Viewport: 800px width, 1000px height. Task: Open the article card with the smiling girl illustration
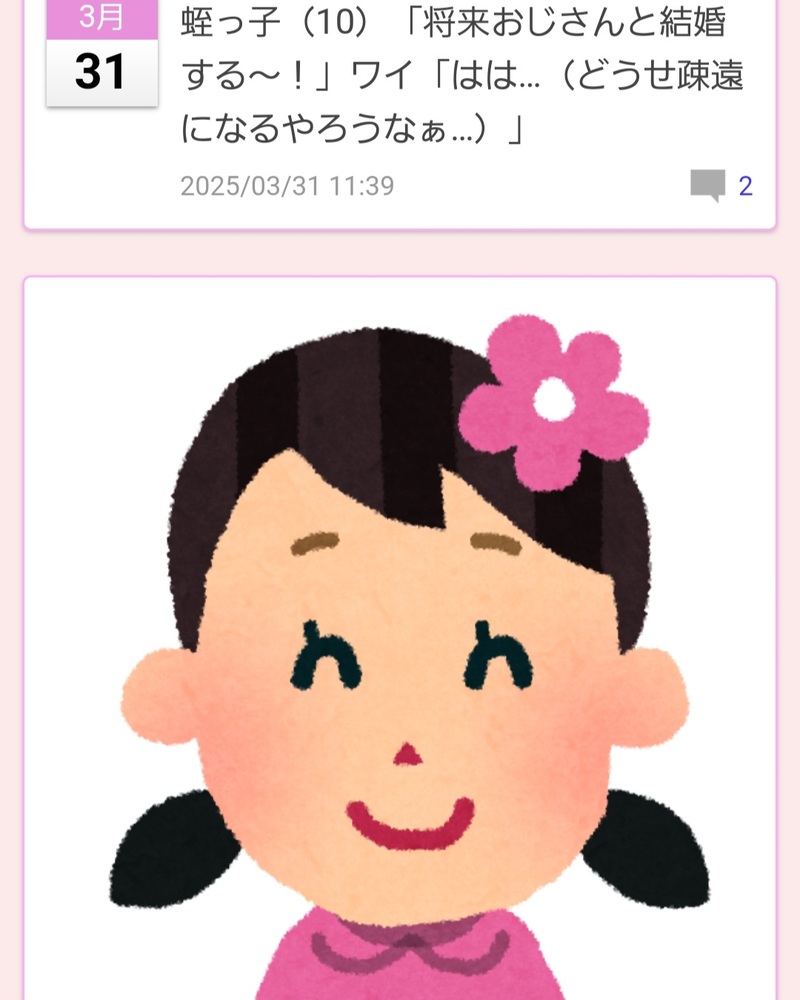400,640
